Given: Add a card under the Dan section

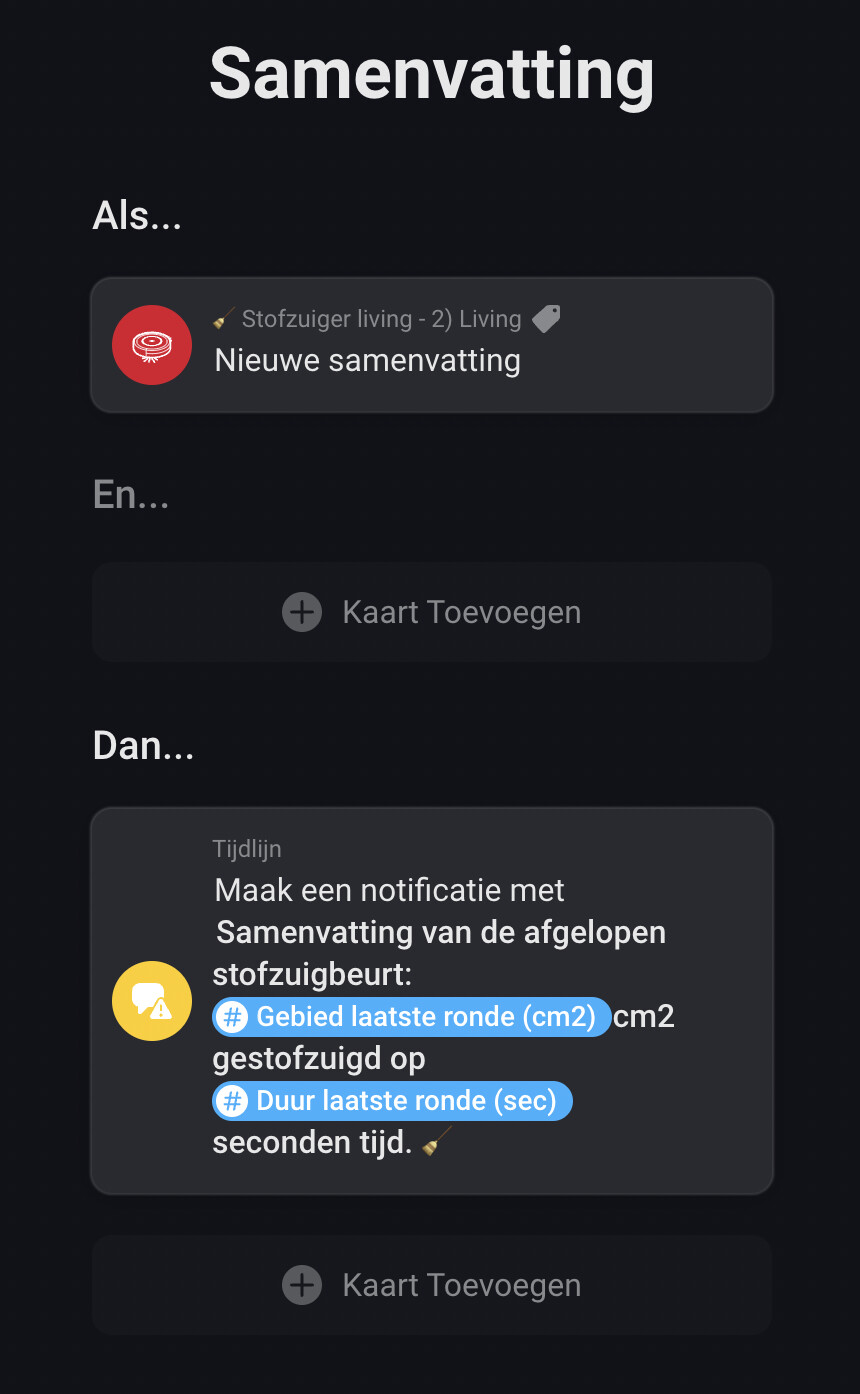Looking at the screenshot, I should 432,1285.
